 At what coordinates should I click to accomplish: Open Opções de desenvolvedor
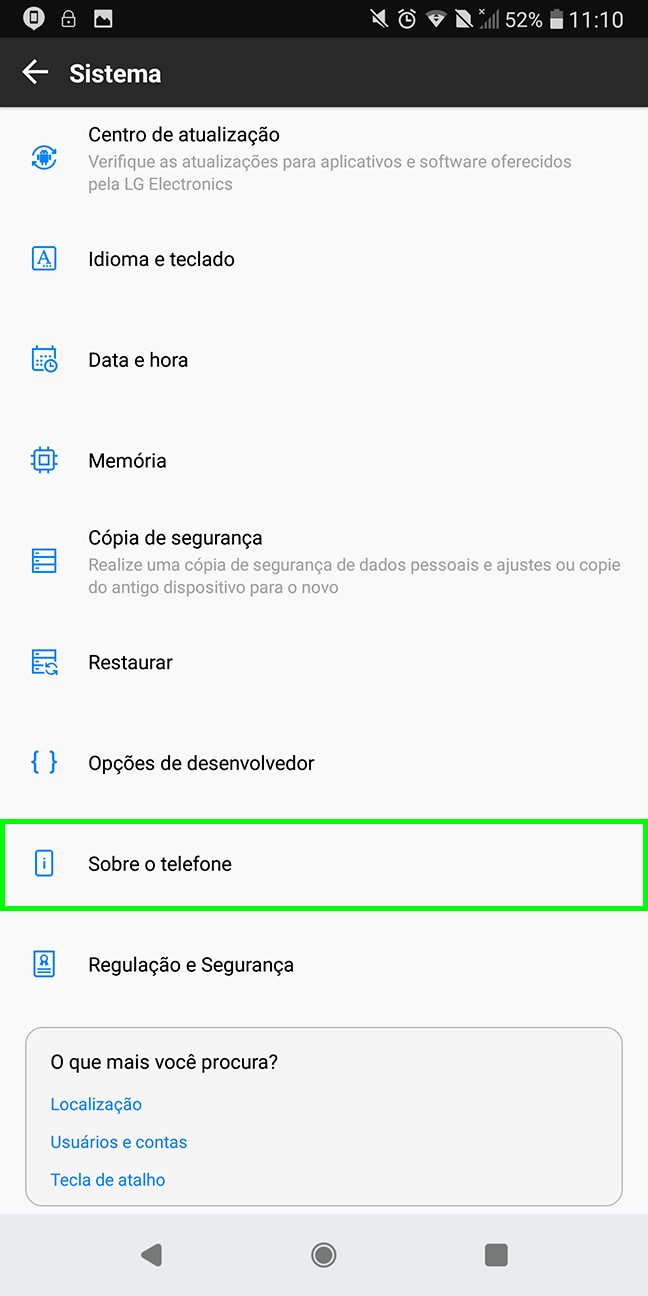tap(324, 764)
